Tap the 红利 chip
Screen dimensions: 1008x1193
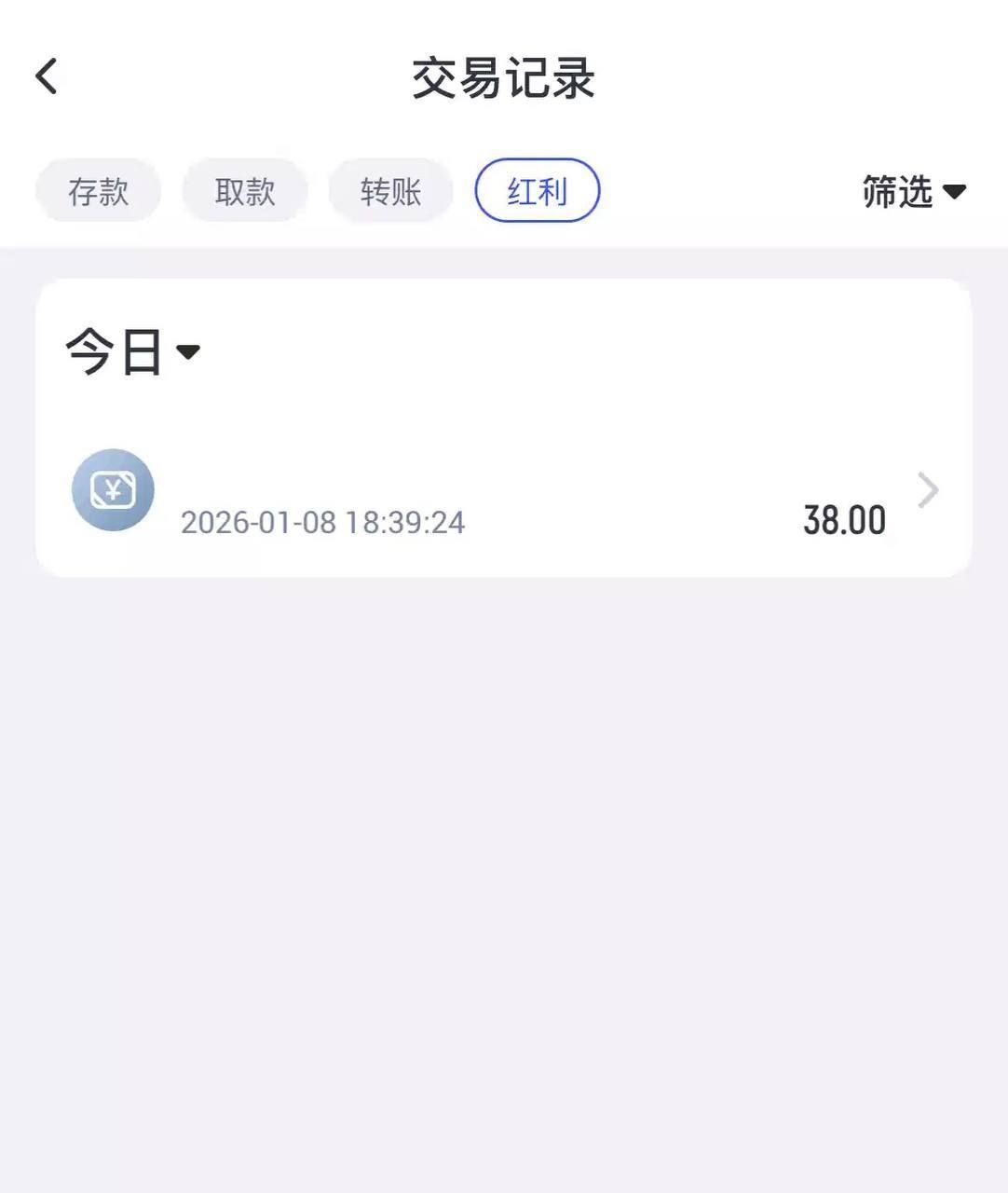(x=538, y=191)
